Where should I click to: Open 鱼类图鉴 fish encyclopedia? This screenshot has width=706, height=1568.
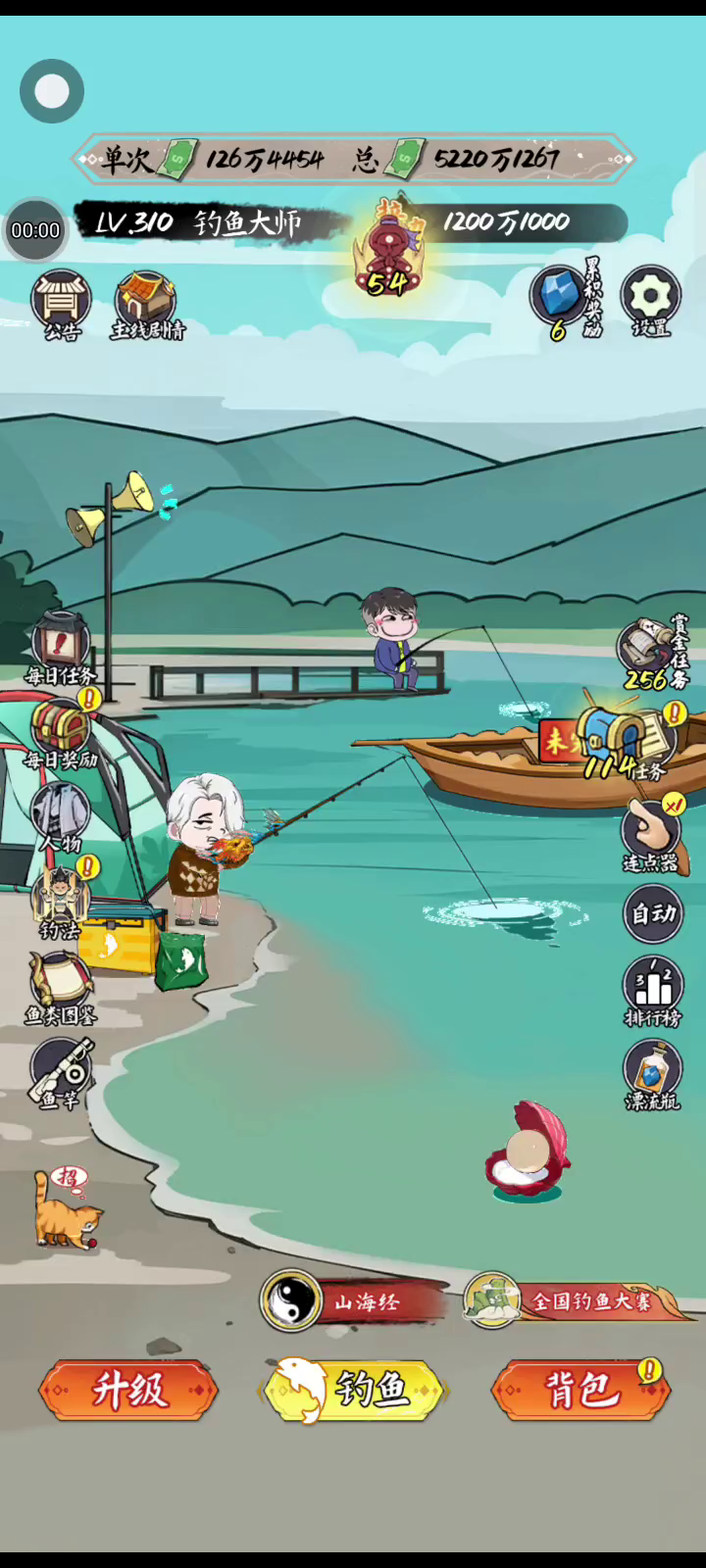click(61, 985)
